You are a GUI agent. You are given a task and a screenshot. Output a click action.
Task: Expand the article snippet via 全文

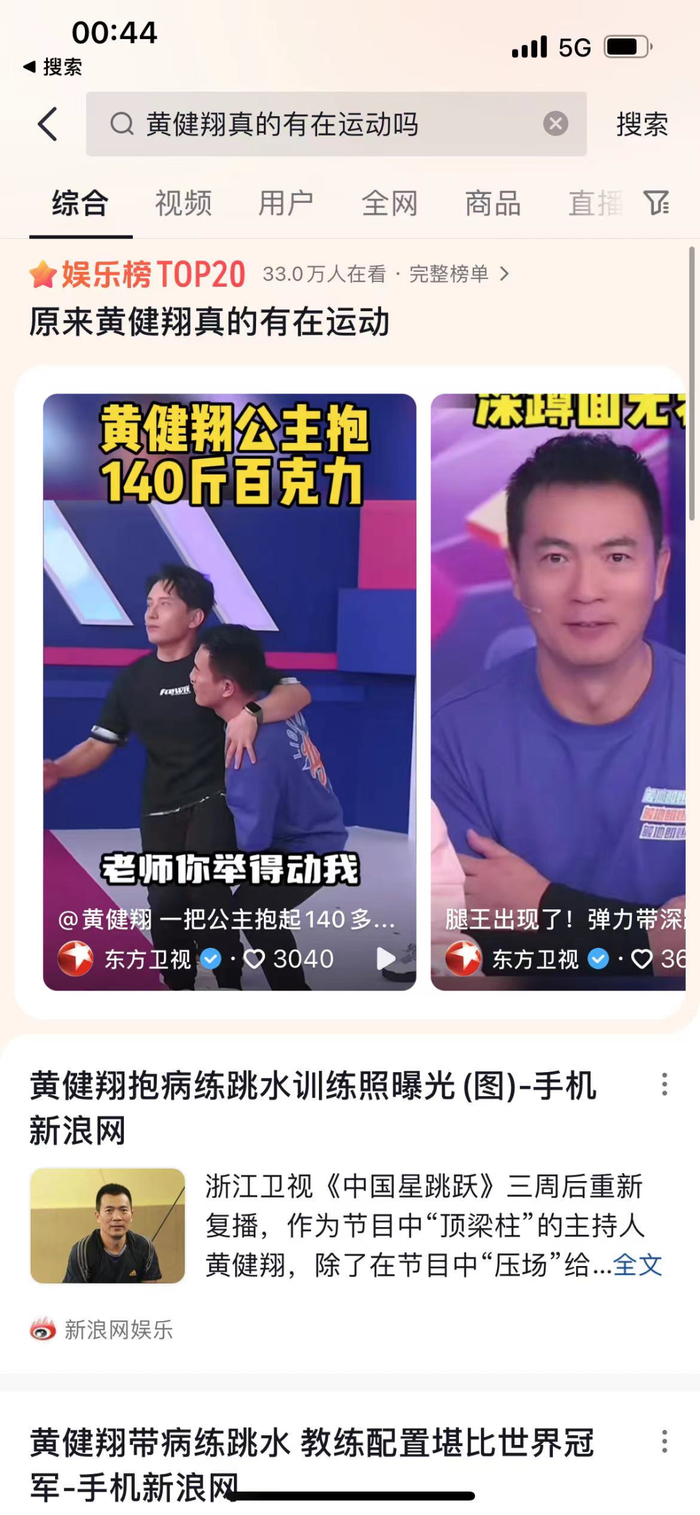tap(638, 1264)
